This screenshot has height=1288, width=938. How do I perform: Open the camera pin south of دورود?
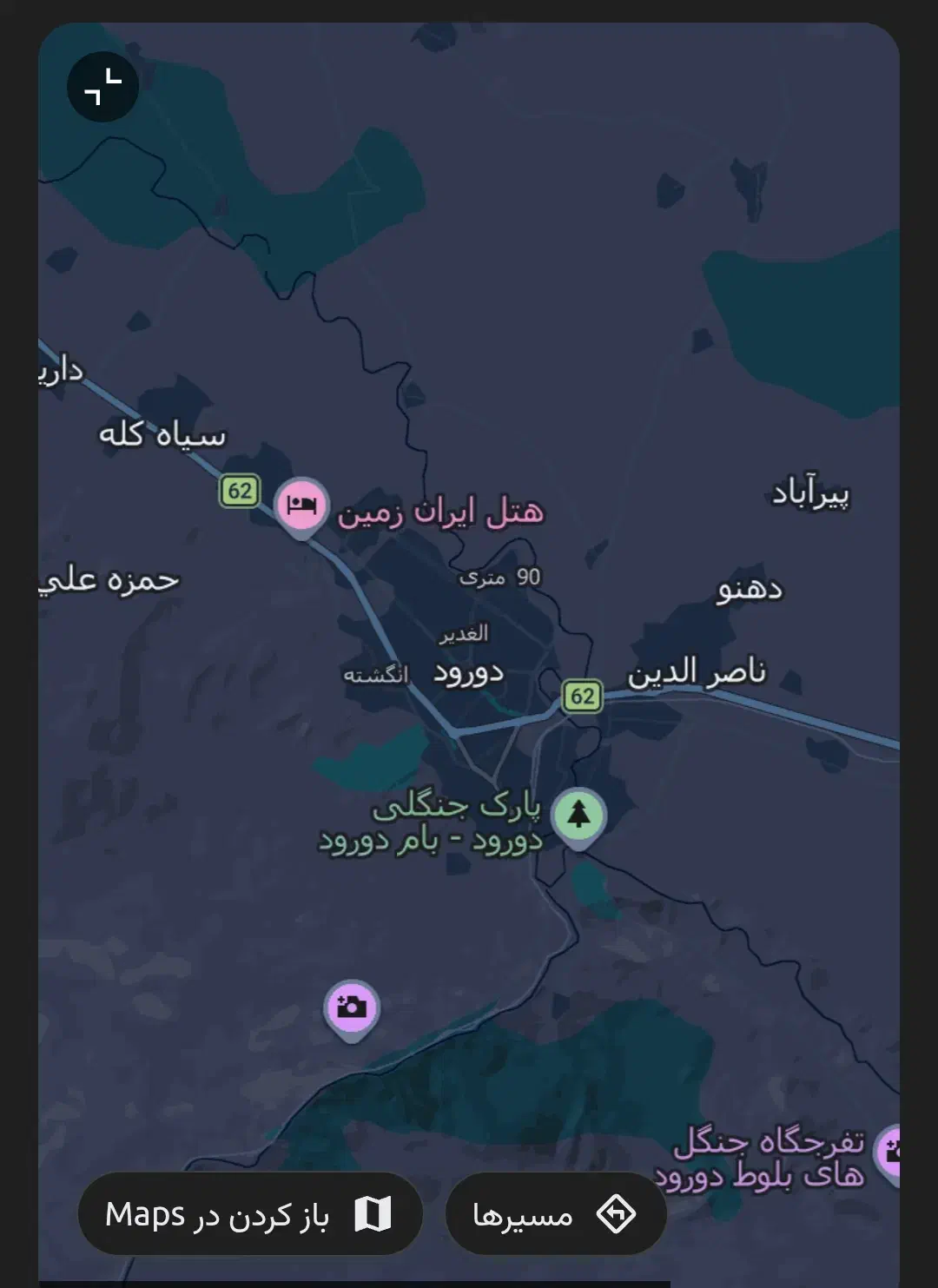(351, 1007)
